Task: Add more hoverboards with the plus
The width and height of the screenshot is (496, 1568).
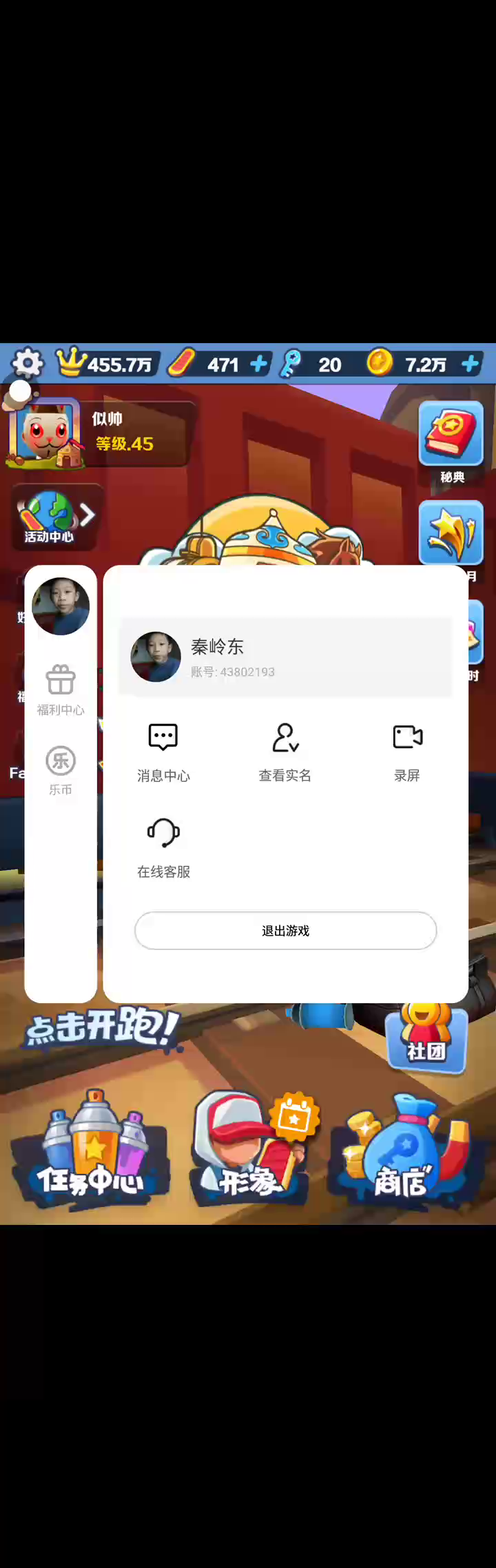Action: coord(259,364)
